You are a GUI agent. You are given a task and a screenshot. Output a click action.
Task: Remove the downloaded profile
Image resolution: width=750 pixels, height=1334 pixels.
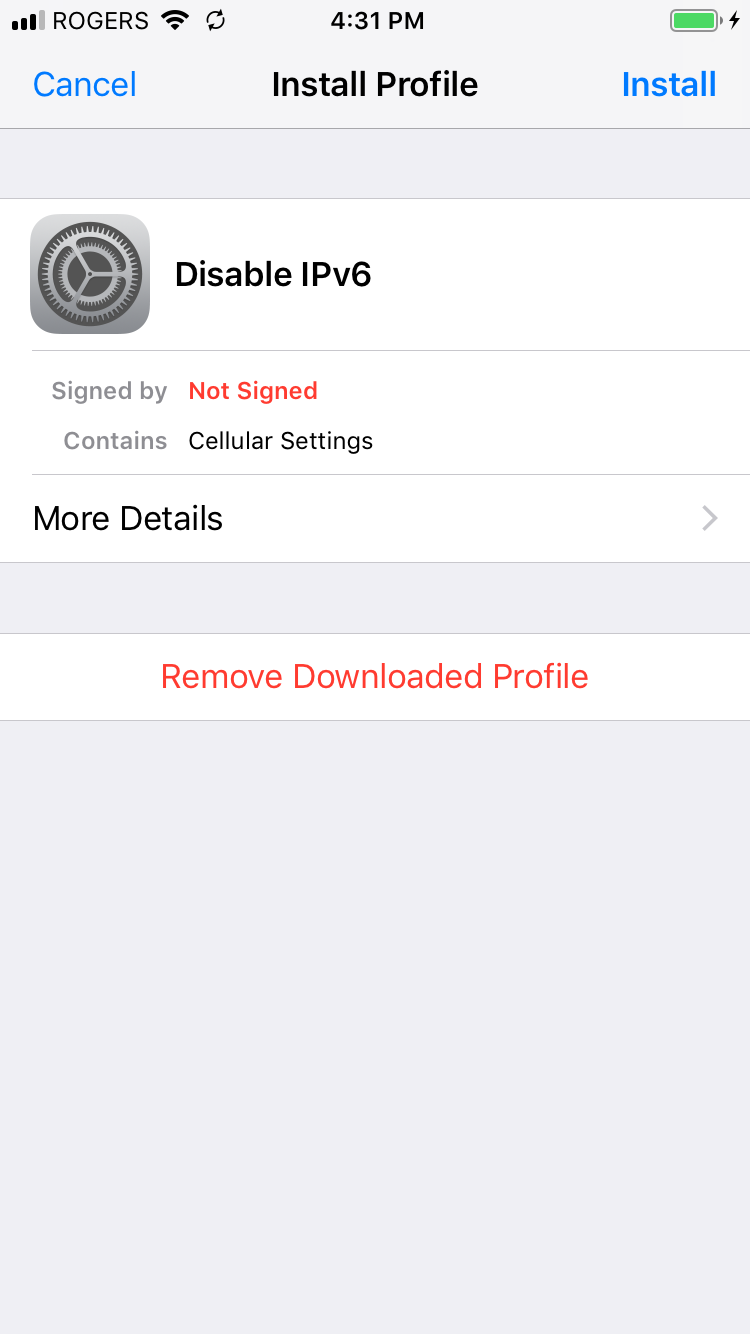(x=375, y=677)
